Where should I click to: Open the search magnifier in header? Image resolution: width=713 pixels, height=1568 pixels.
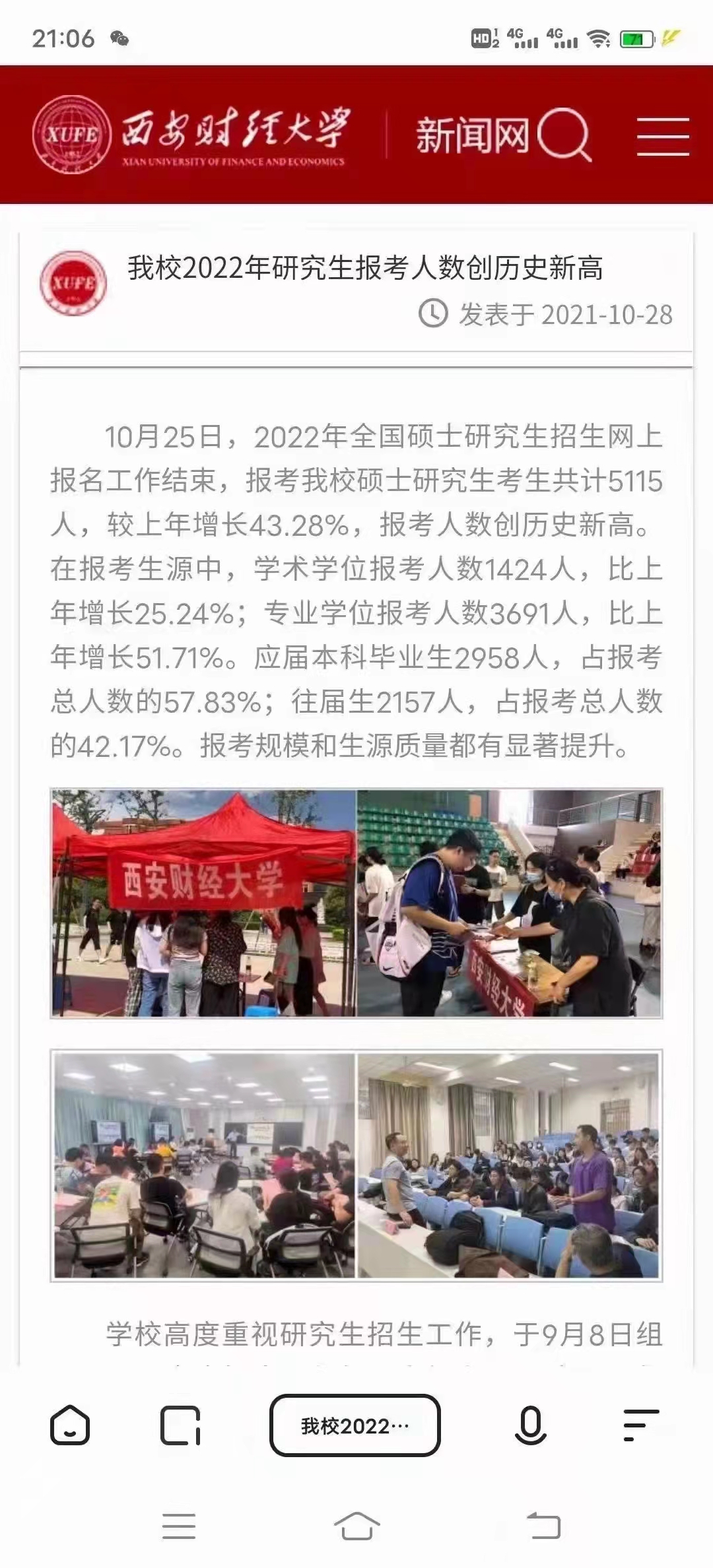click(564, 135)
